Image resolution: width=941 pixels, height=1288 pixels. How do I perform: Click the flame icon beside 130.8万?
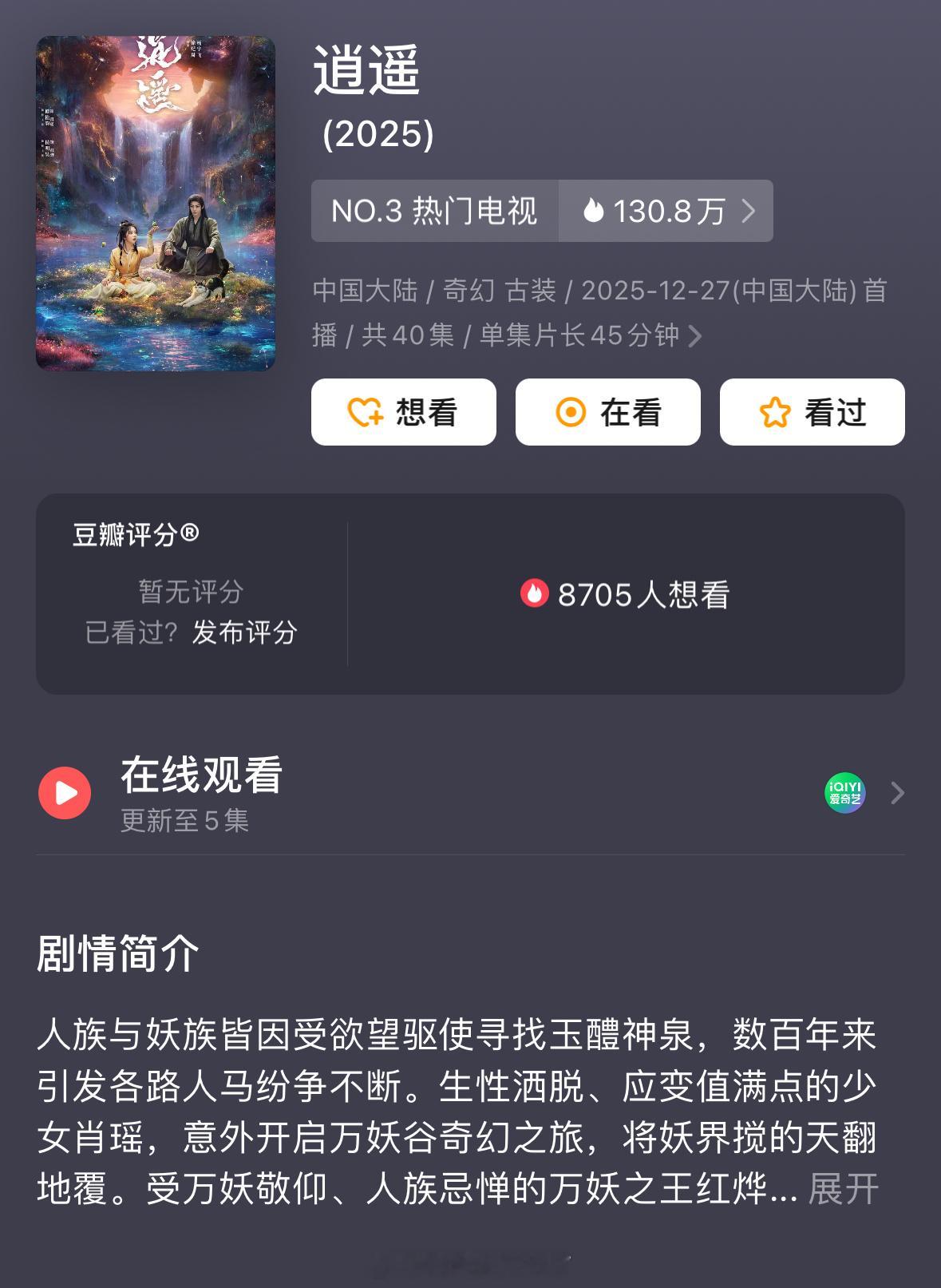tap(595, 211)
